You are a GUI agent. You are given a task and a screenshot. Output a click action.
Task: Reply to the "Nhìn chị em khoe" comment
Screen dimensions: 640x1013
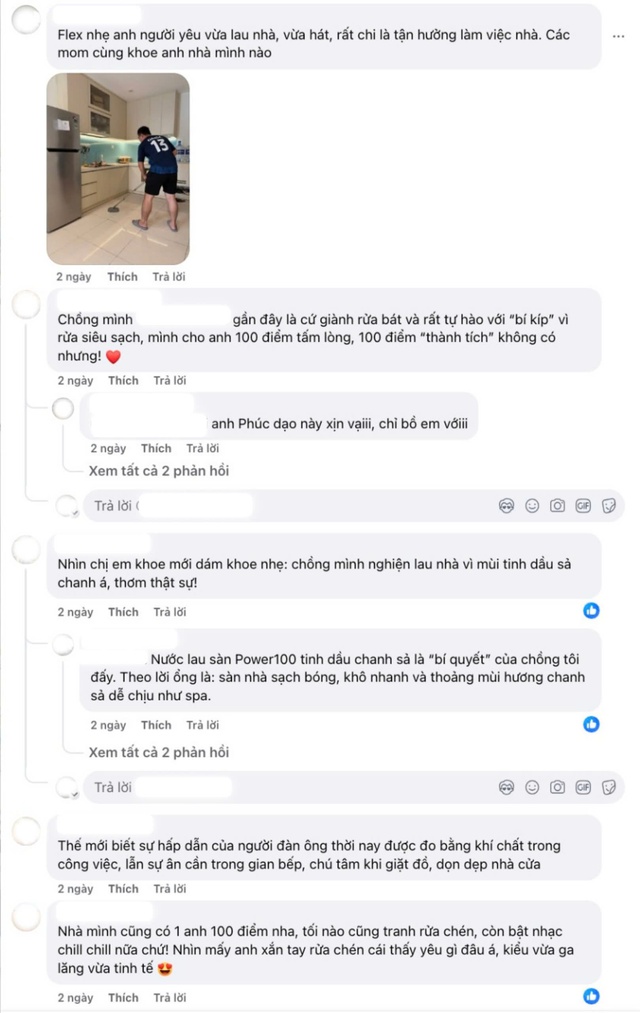(x=169, y=611)
